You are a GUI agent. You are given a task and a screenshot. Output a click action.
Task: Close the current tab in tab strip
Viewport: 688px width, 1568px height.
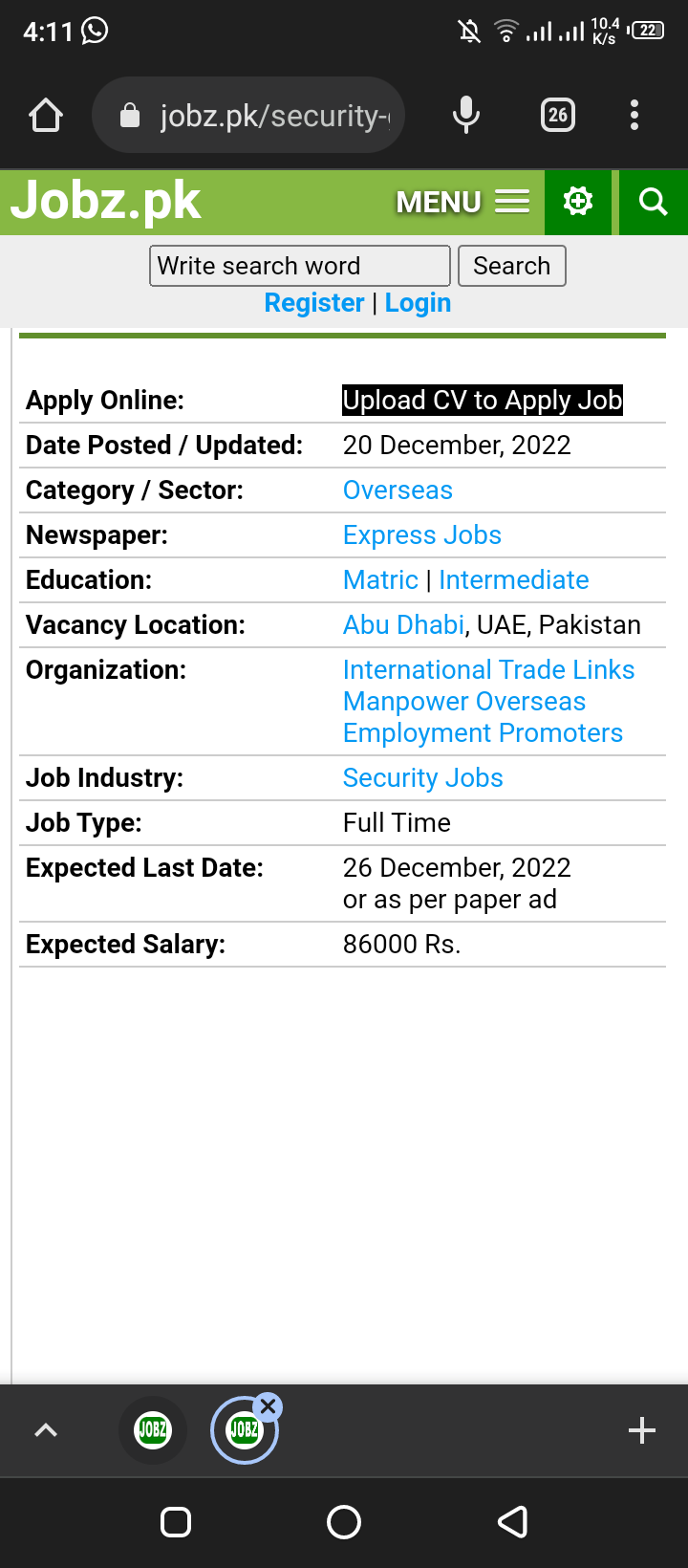coord(269,1406)
